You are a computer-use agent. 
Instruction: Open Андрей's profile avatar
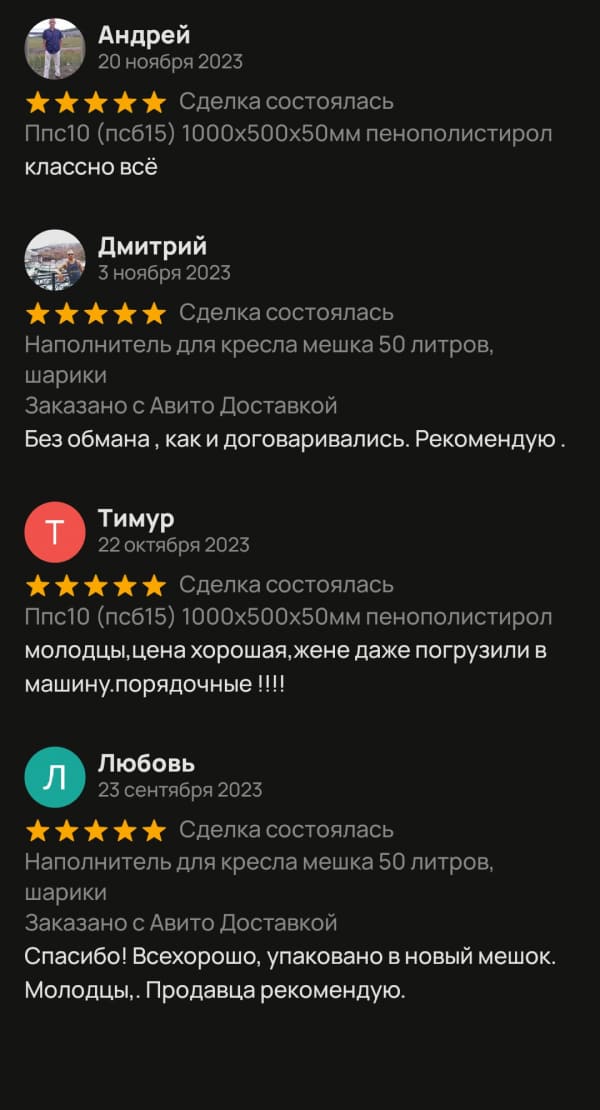[x=54, y=48]
